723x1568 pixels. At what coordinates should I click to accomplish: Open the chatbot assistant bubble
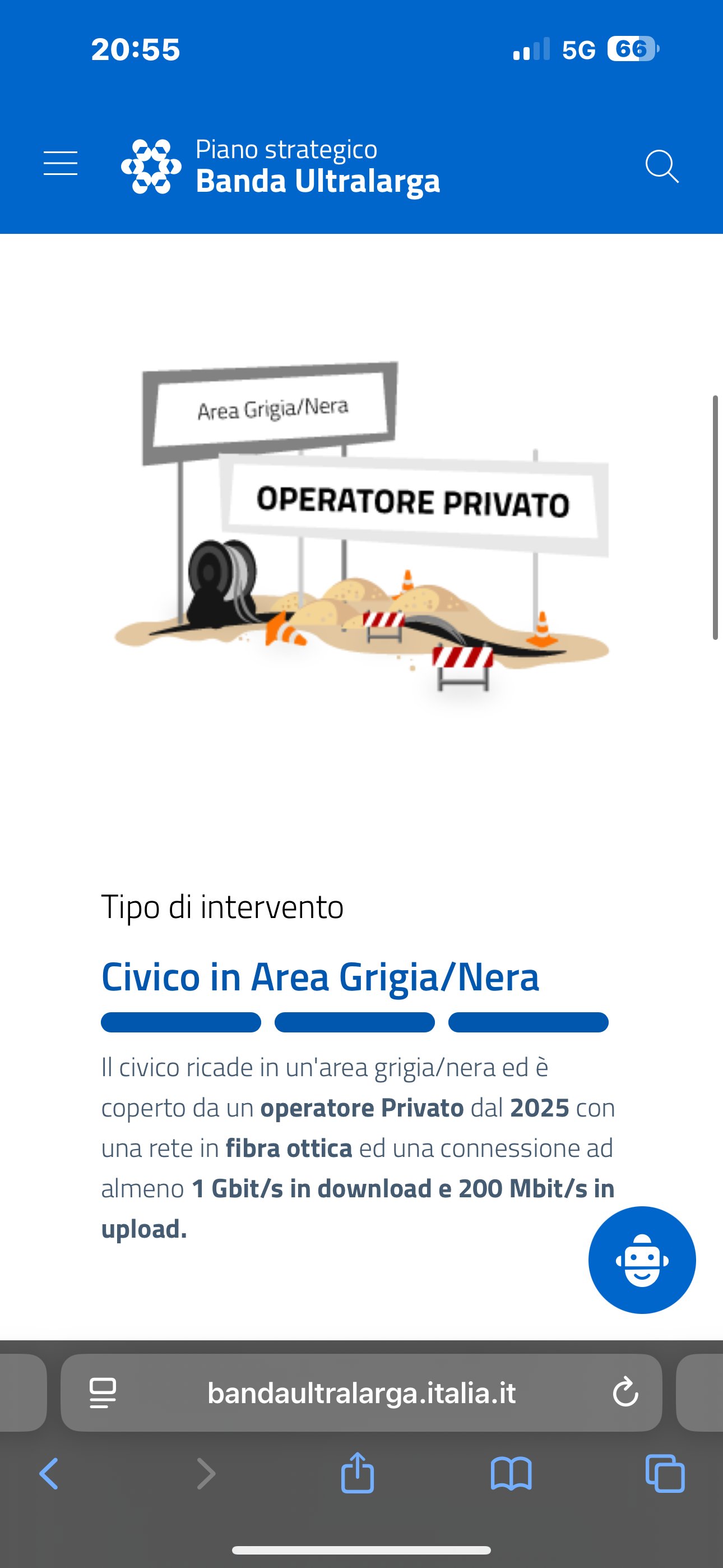(x=641, y=1260)
